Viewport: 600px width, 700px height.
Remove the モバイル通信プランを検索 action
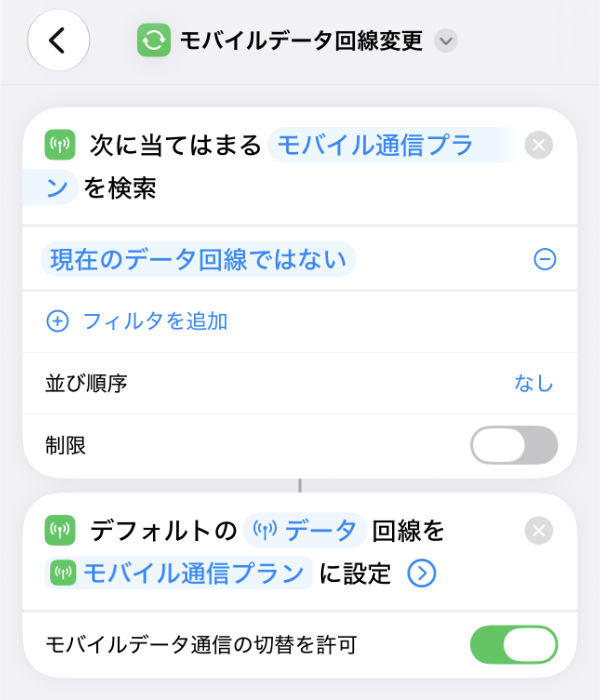pyautogui.click(x=538, y=145)
